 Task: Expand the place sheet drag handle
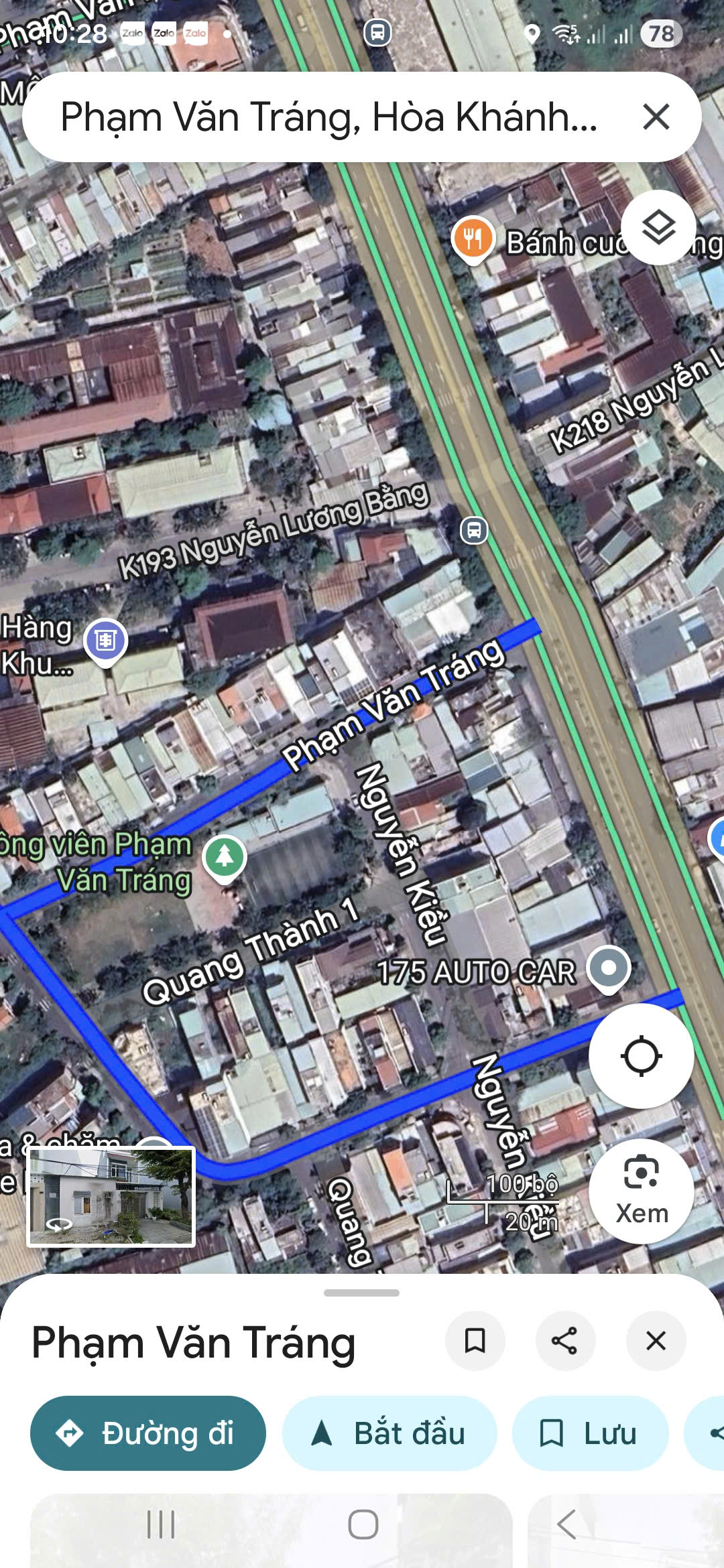361,1293
